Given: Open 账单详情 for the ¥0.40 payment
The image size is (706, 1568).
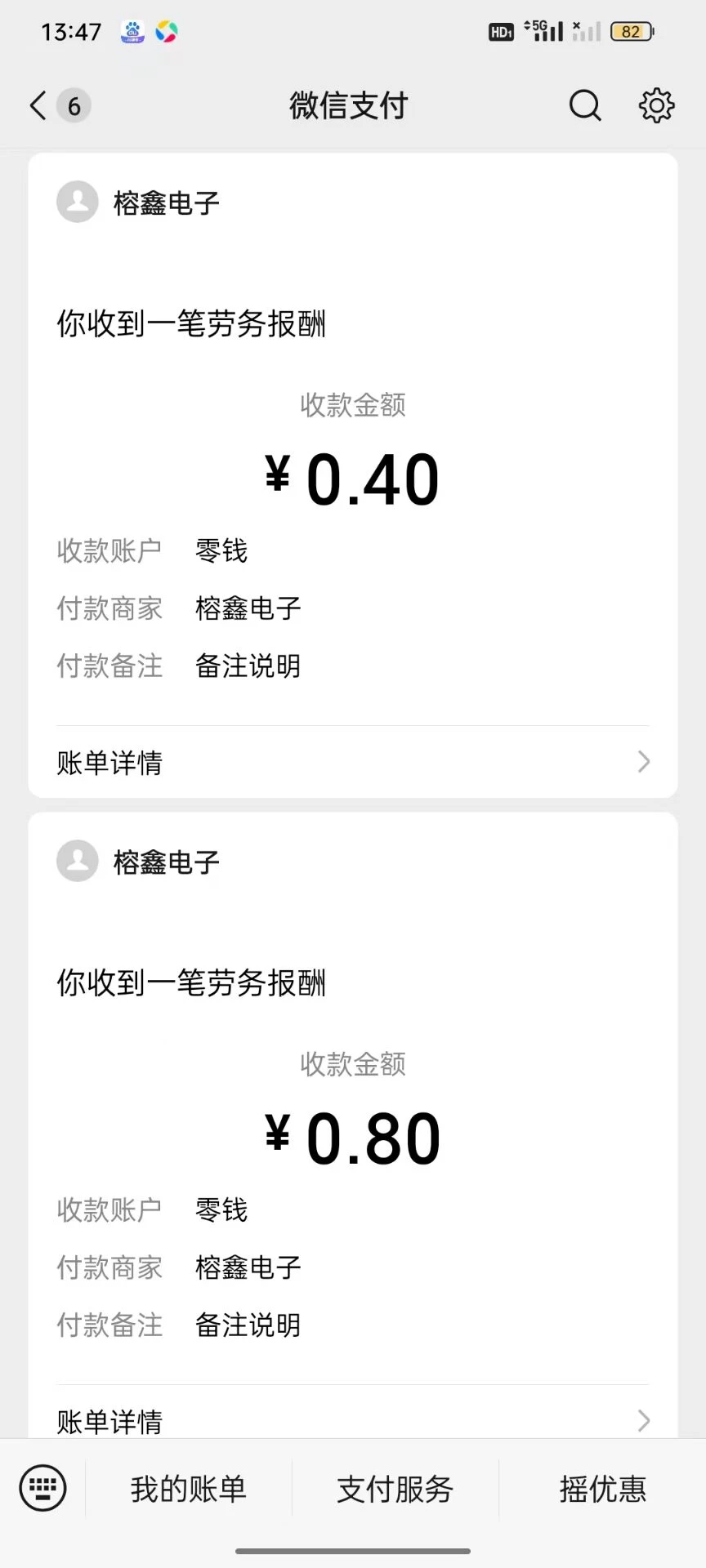Looking at the screenshot, I should pyautogui.click(x=352, y=763).
